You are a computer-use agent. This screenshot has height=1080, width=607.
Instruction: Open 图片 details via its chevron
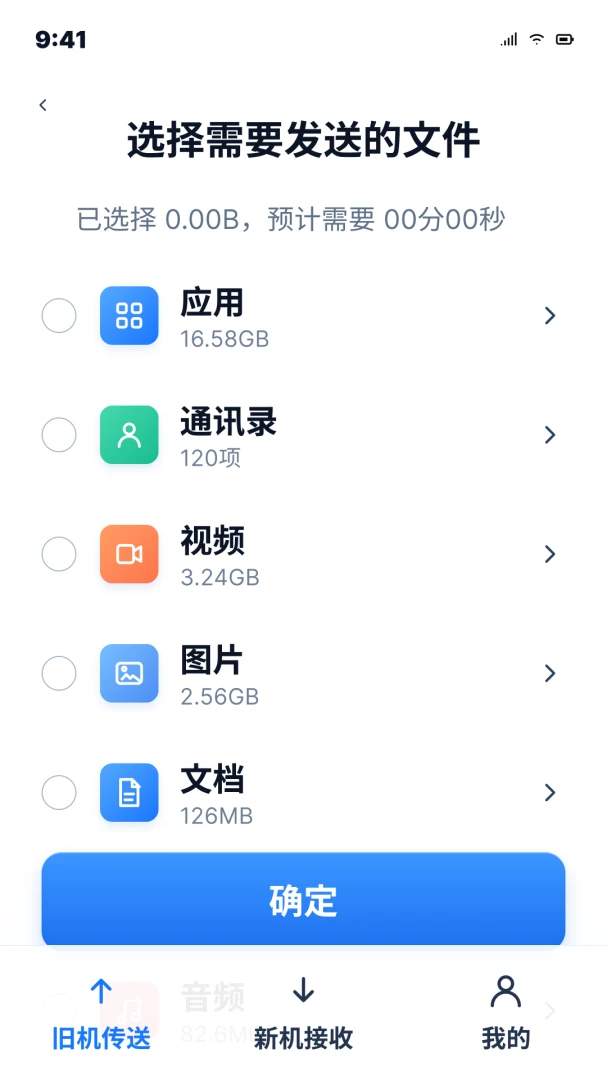click(550, 673)
